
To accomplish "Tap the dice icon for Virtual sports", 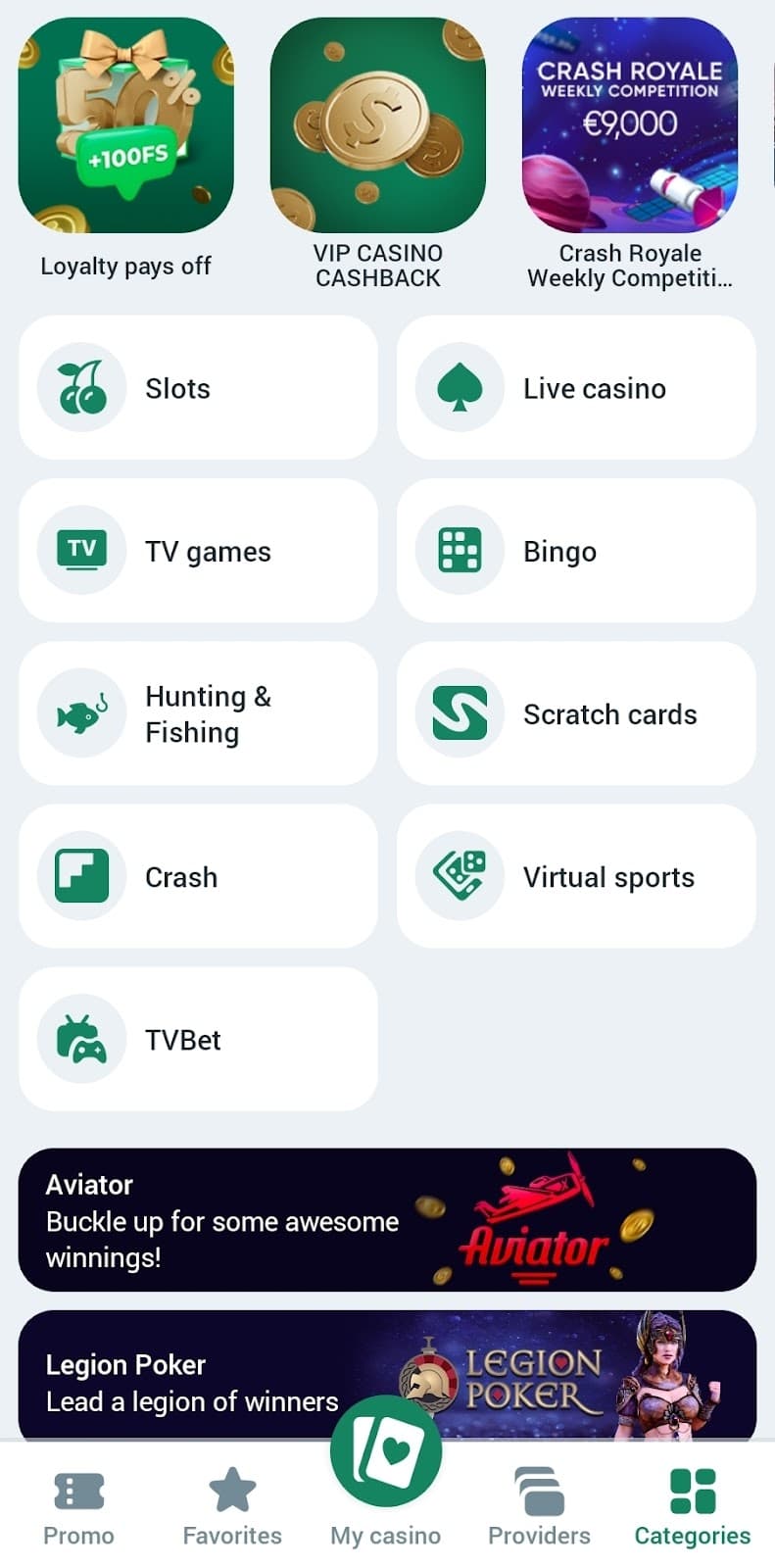I will click(459, 877).
